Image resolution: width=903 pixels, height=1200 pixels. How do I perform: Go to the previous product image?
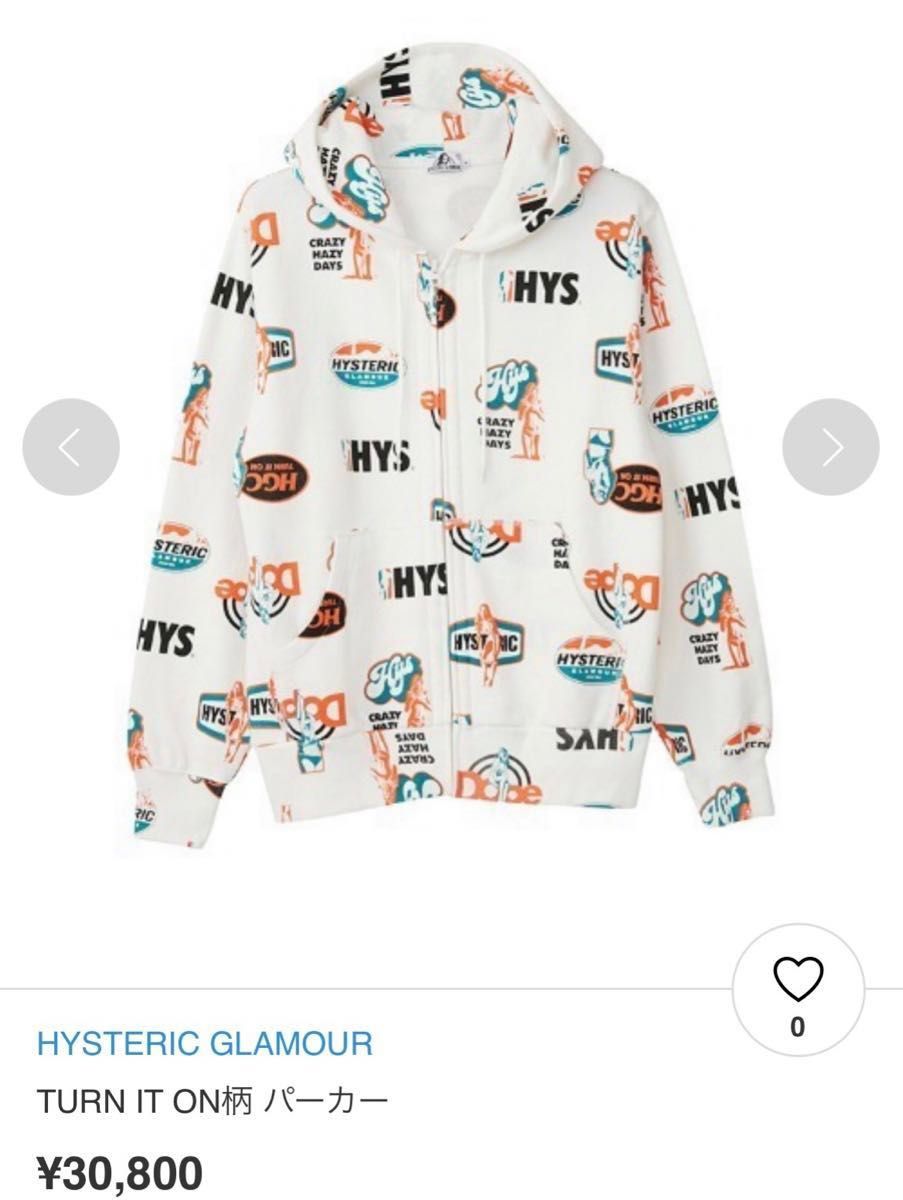pyautogui.click(x=71, y=447)
